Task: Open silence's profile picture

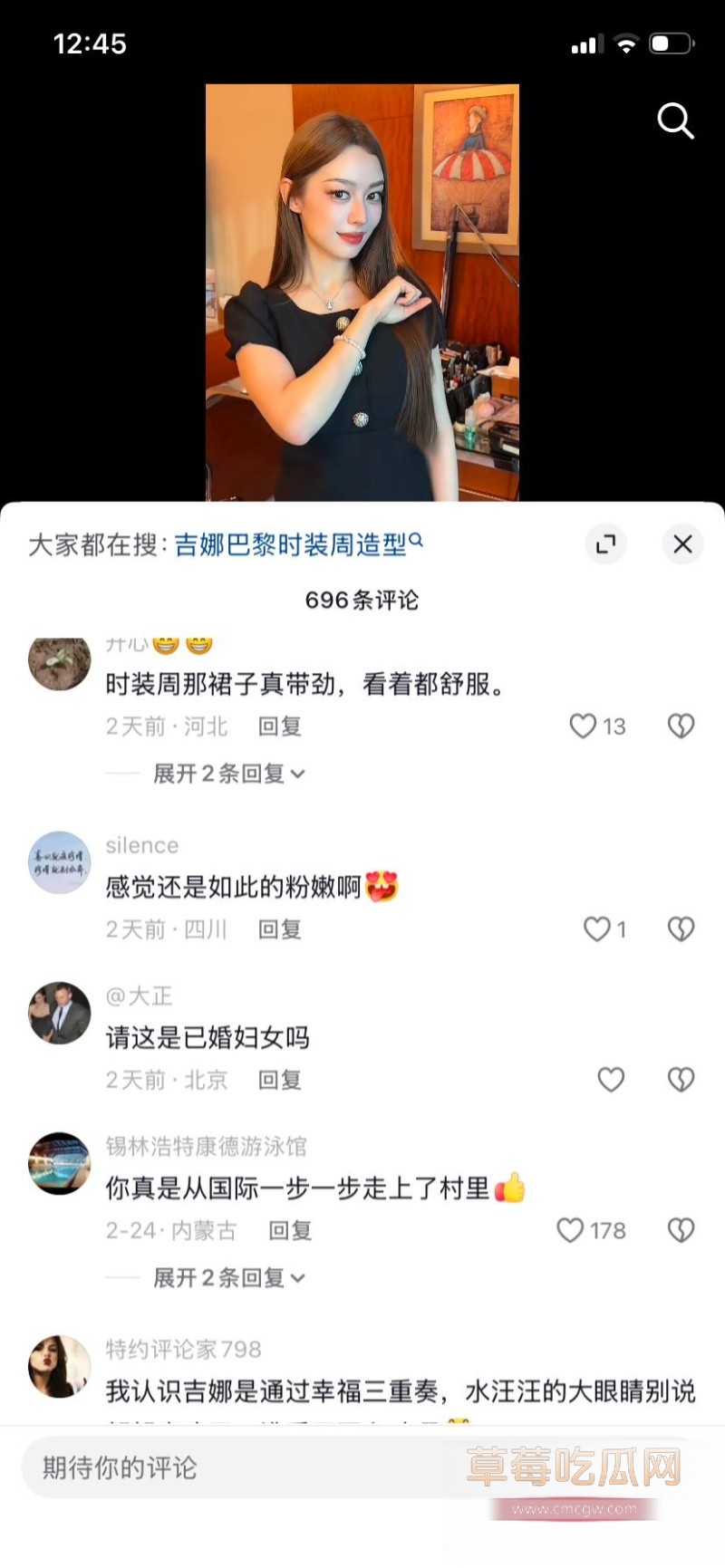Action: [x=59, y=863]
